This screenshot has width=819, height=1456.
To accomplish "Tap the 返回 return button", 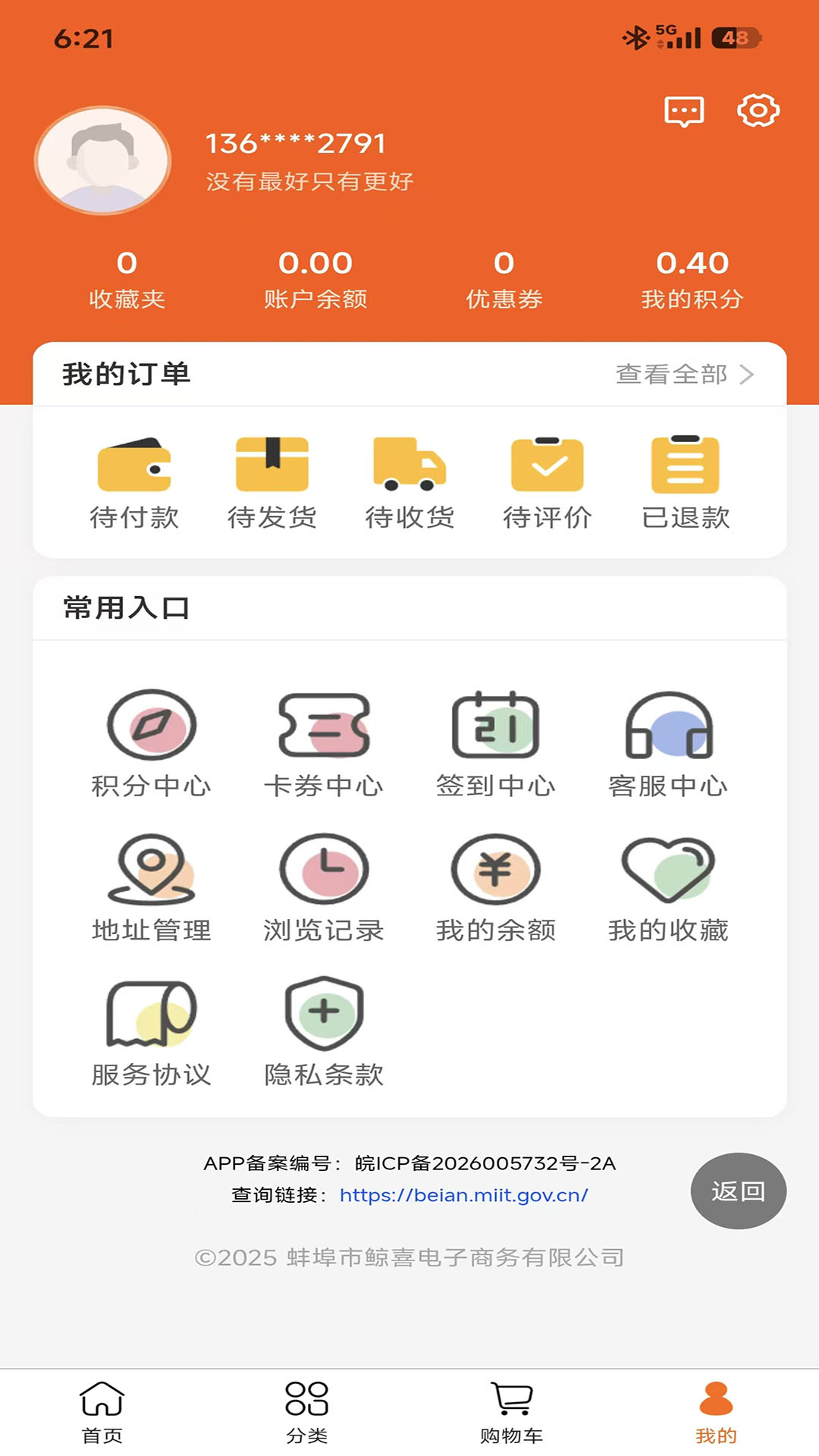I will tap(739, 1191).
